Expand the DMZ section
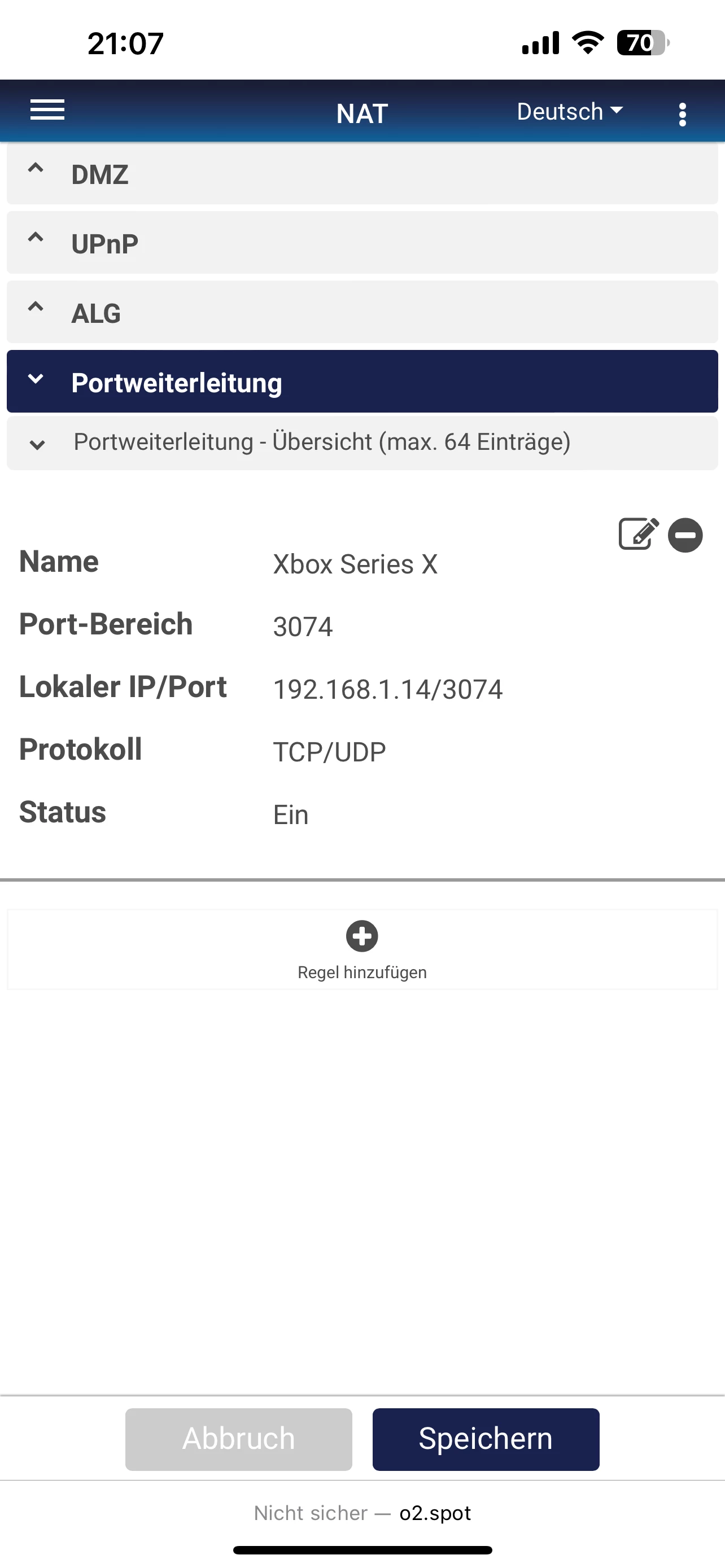Image resolution: width=725 pixels, height=1568 pixels. (x=362, y=174)
